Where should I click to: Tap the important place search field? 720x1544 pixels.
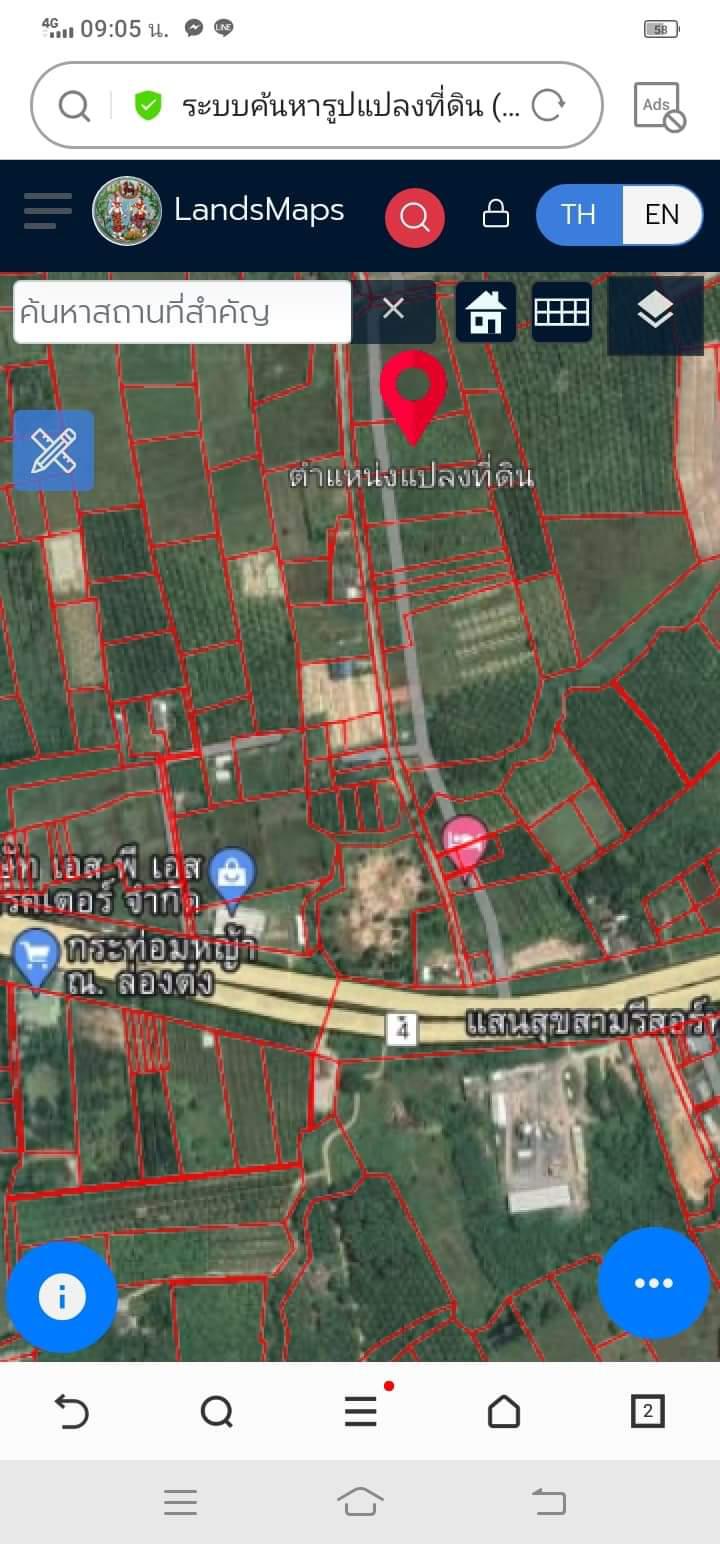[x=182, y=312]
